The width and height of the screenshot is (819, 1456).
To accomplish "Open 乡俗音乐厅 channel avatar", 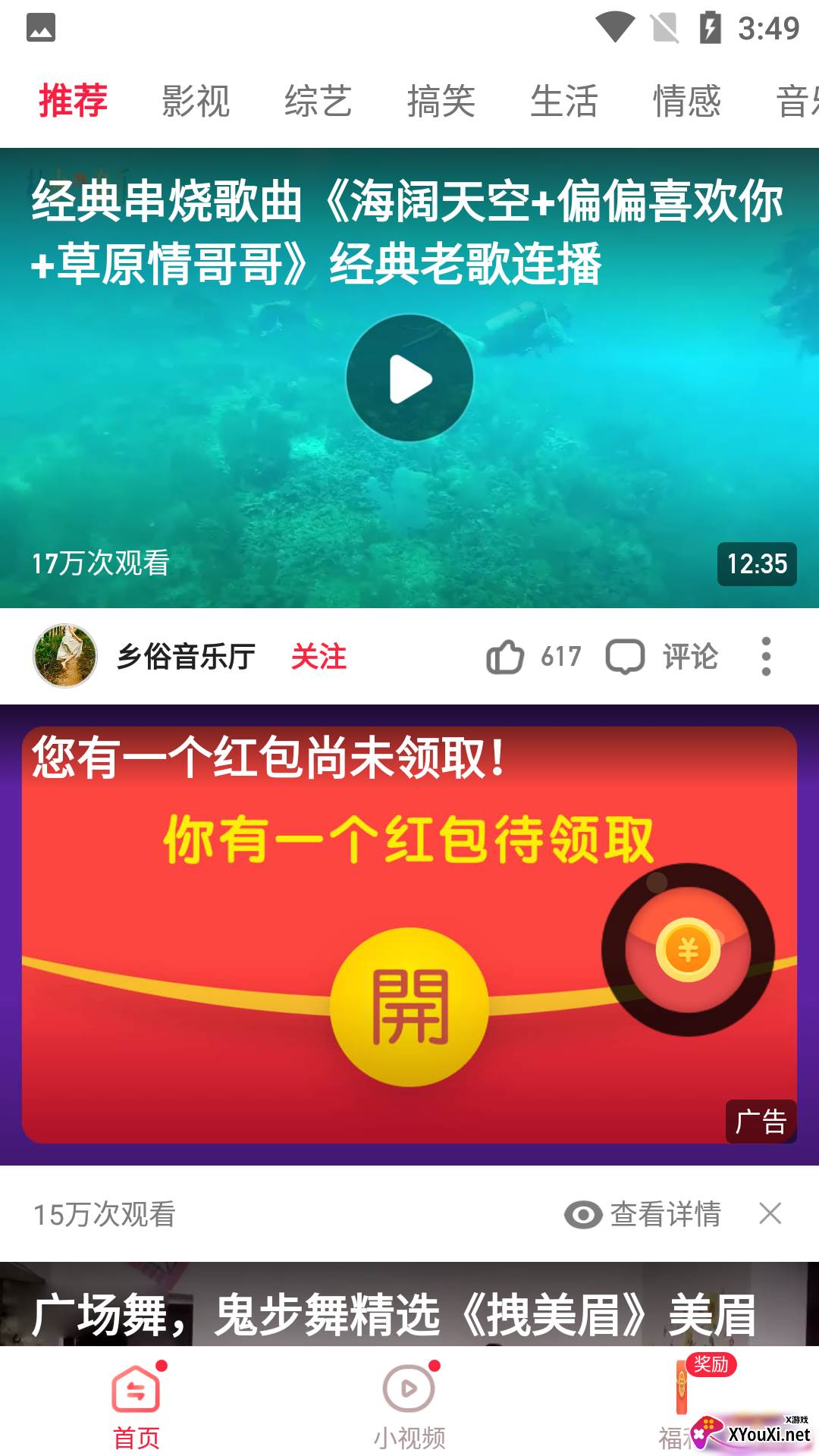I will (65, 656).
